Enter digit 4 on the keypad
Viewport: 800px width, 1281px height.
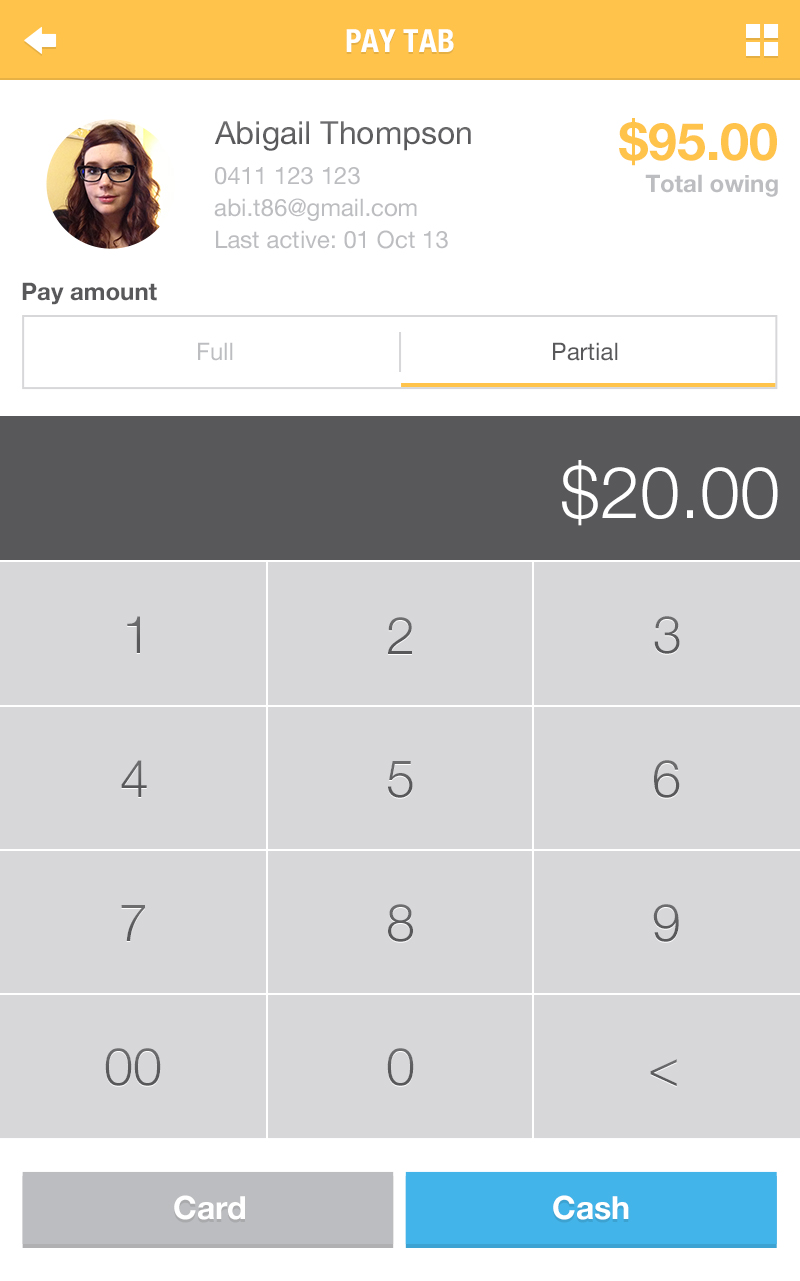click(133, 778)
